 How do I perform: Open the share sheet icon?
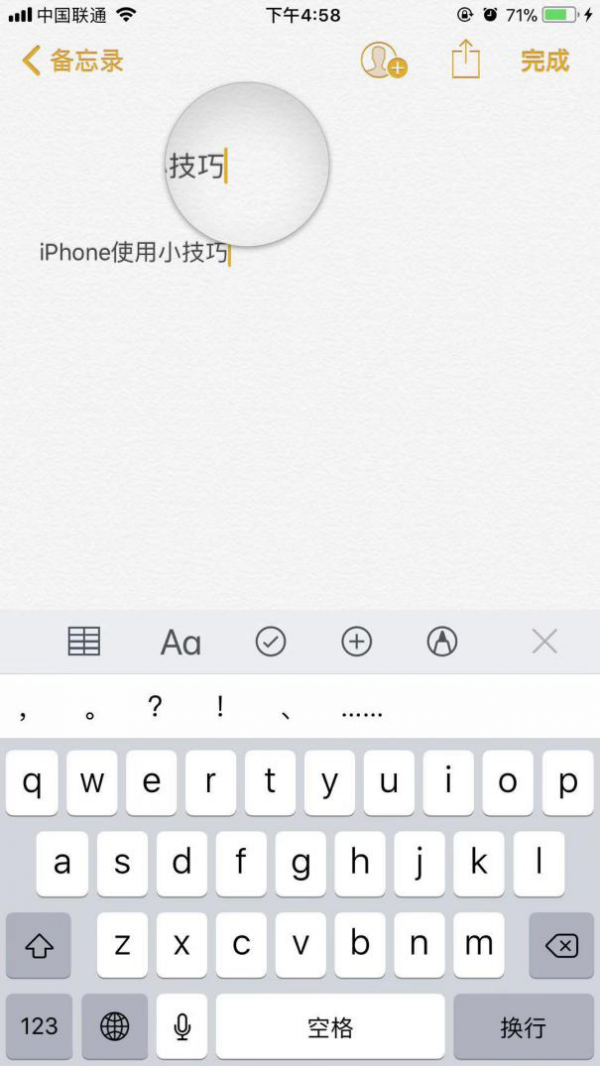pyautogui.click(x=465, y=61)
